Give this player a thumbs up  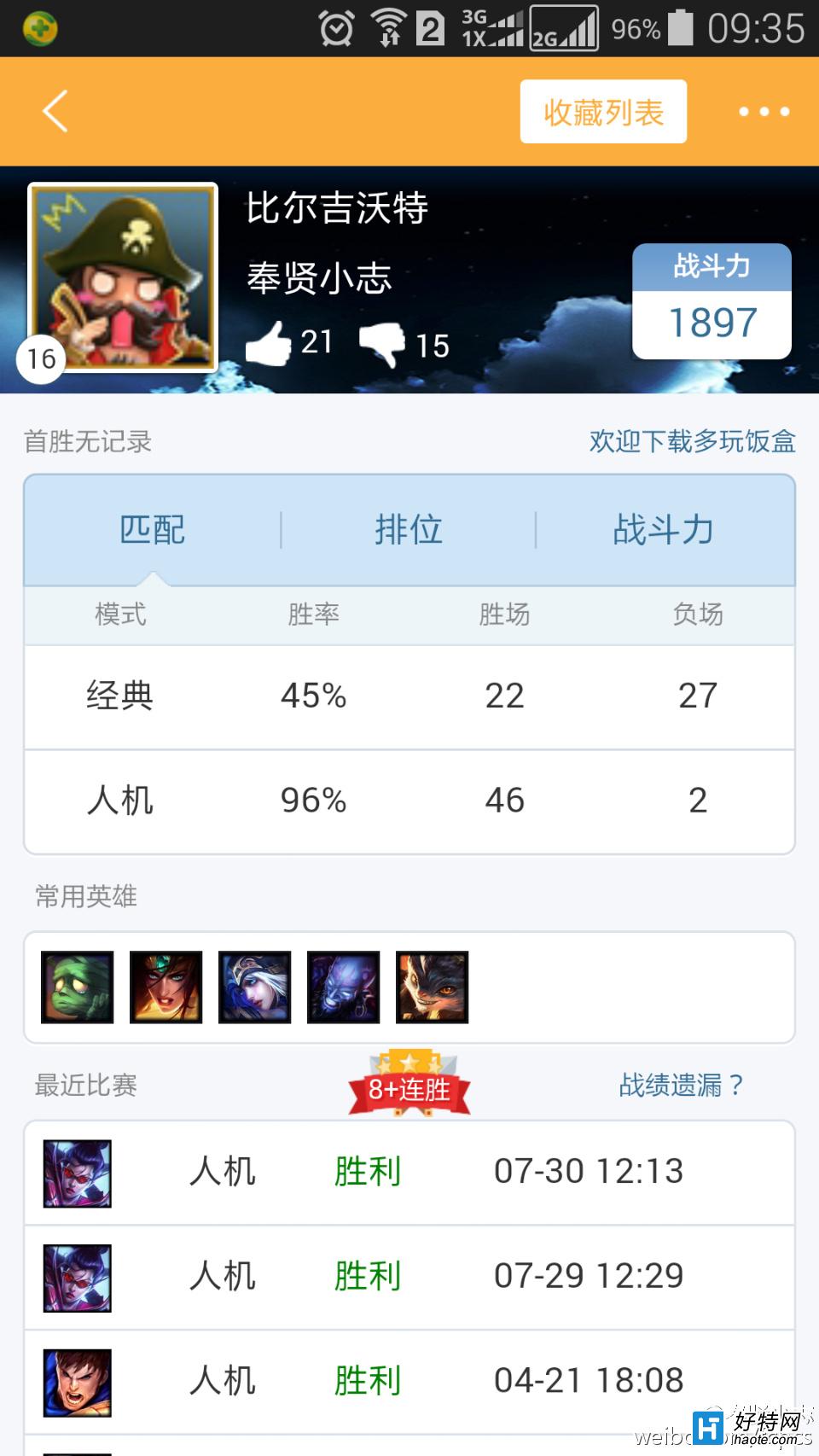coord(269,344)
